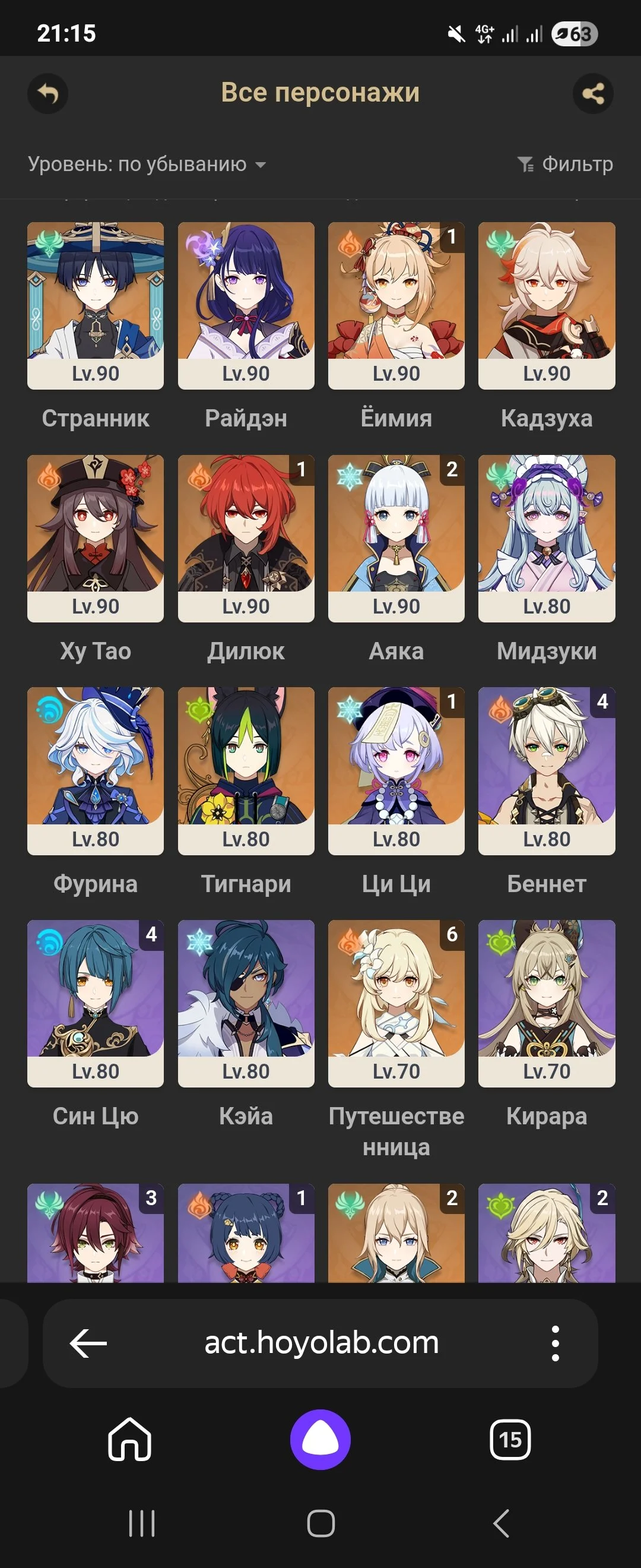Share the character list
Viewport: 641px width, 1568px height.
click(593, 93)
